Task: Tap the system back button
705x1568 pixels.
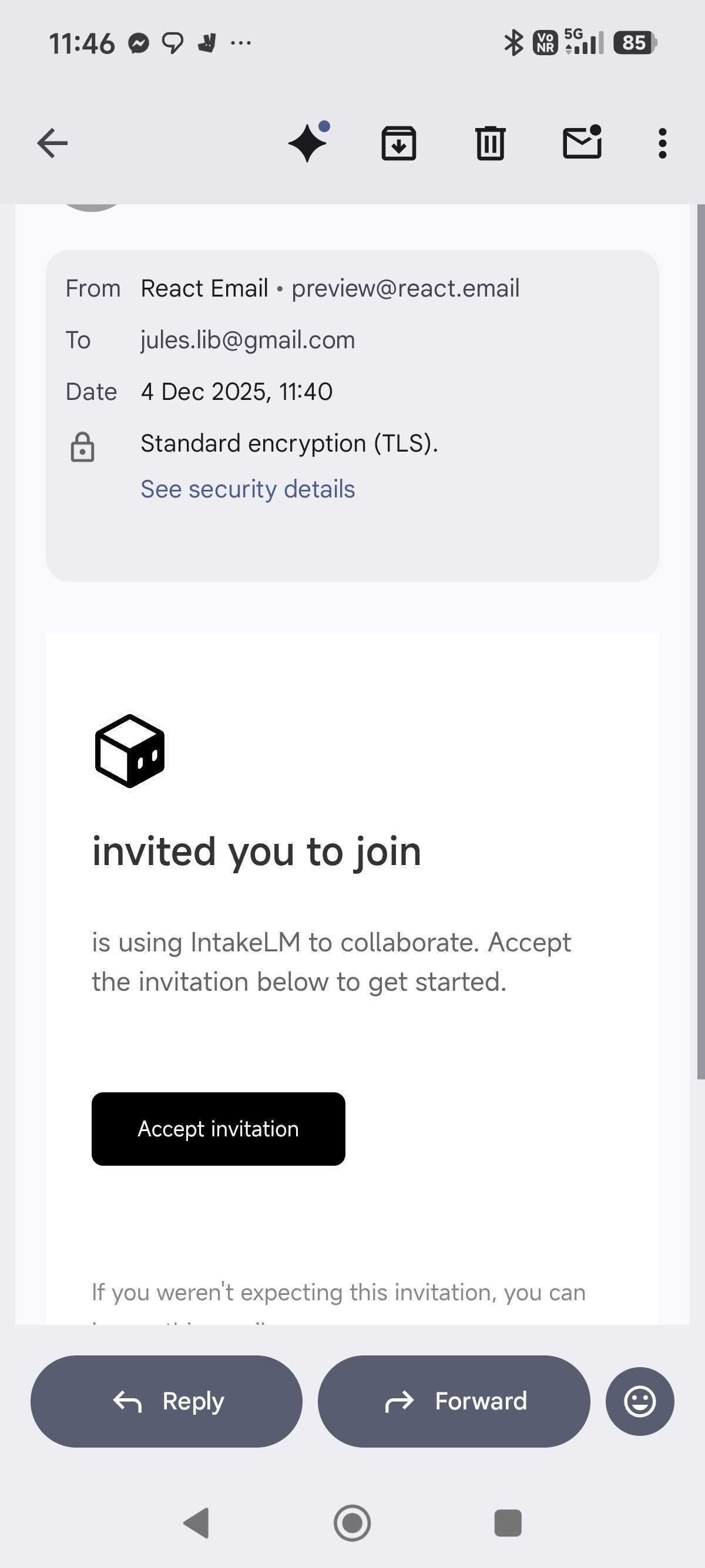Action: 196,1523
